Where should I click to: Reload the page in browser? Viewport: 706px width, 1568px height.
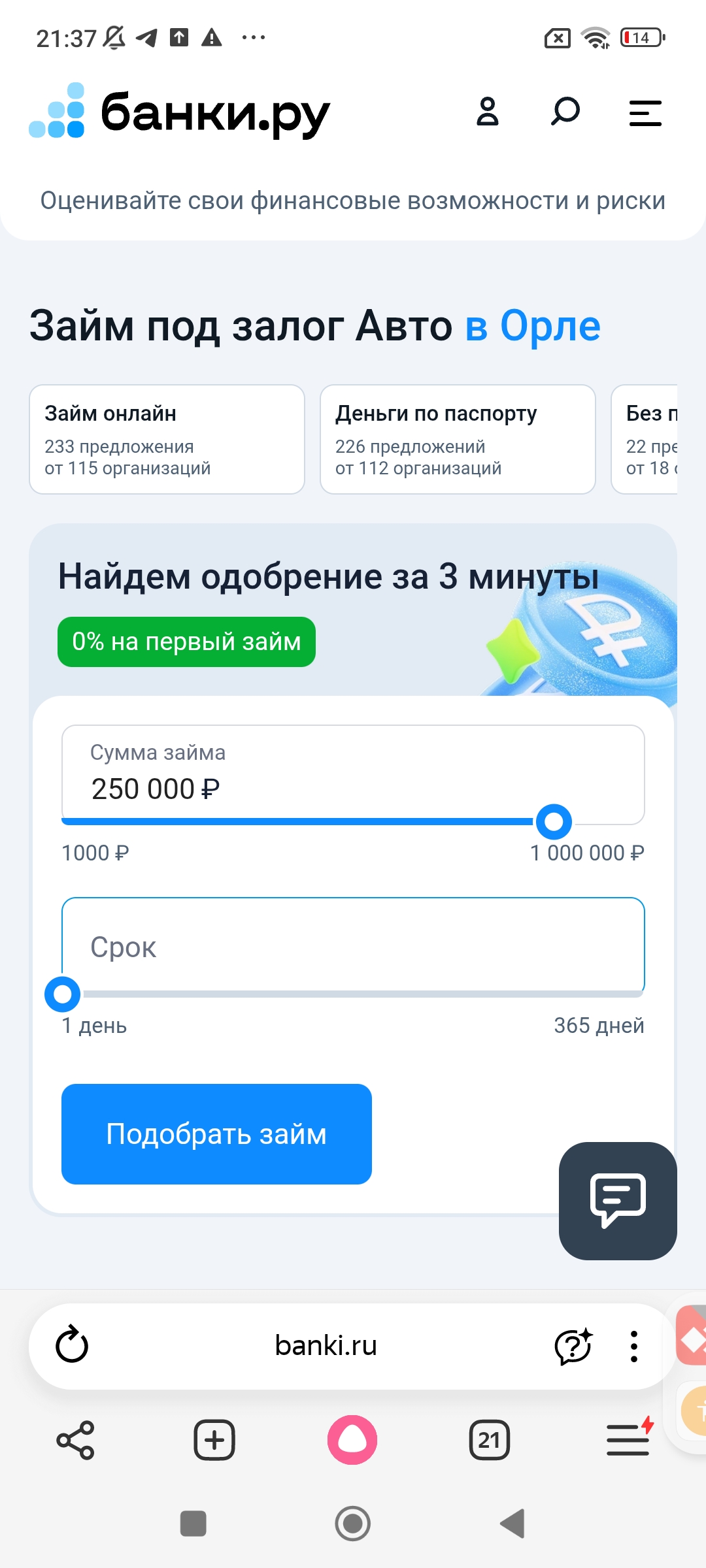coord(72,1345)
